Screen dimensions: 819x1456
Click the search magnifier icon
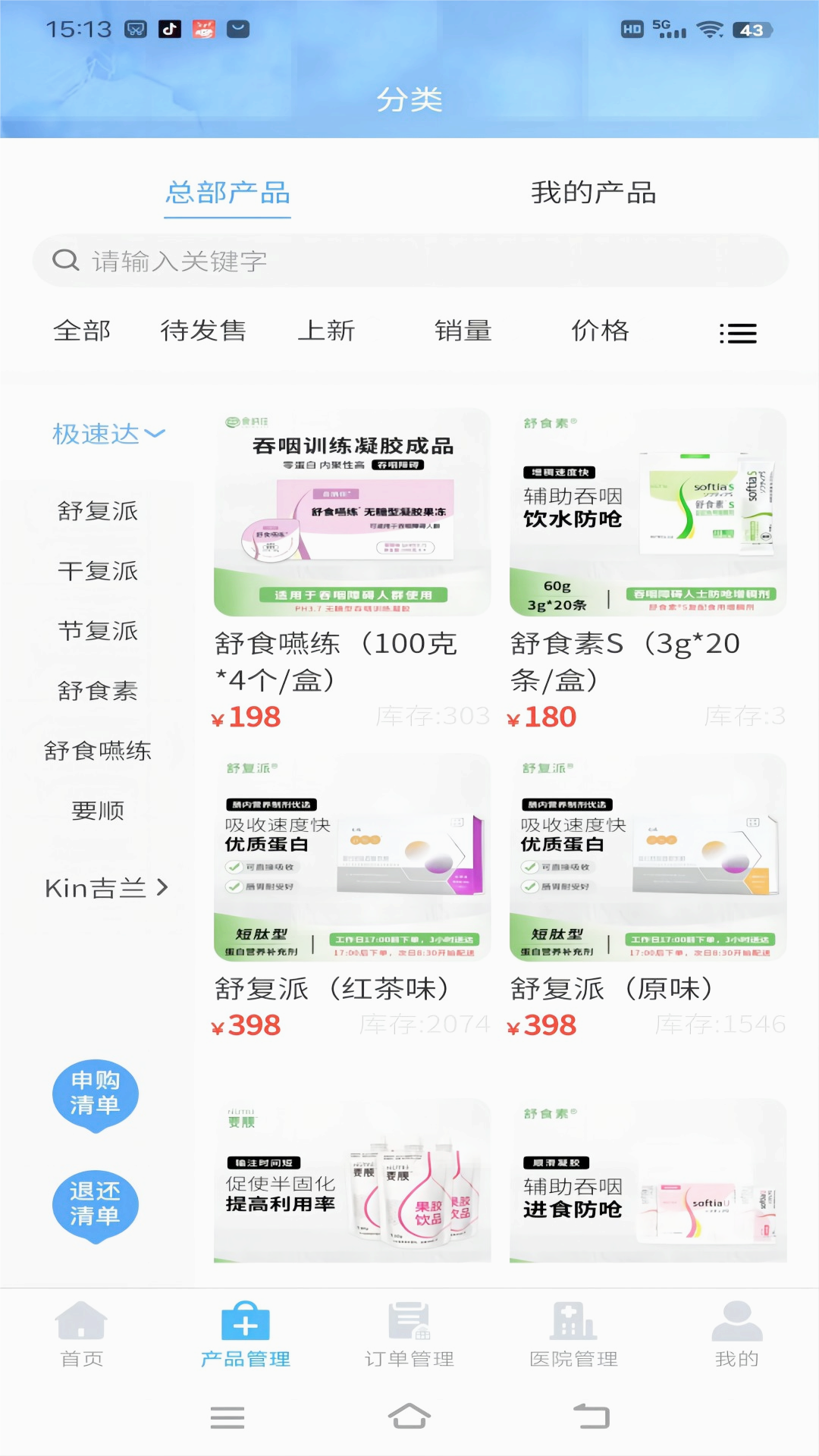(65, 261)
